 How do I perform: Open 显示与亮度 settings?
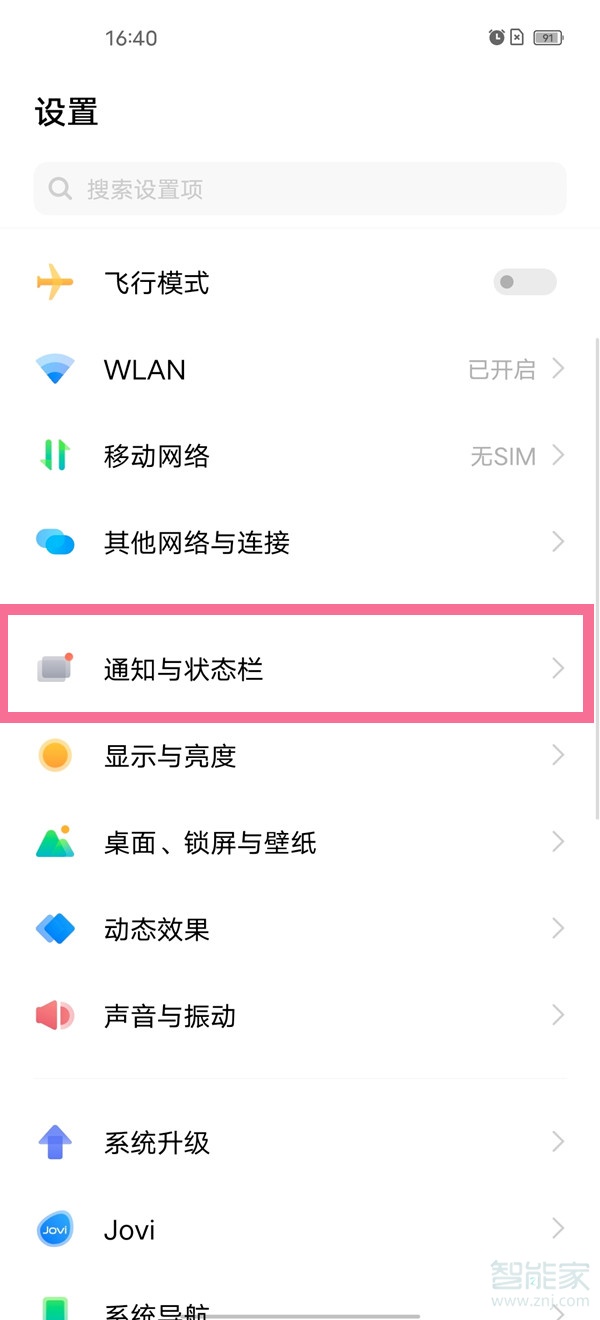click(x=300, y=756)
